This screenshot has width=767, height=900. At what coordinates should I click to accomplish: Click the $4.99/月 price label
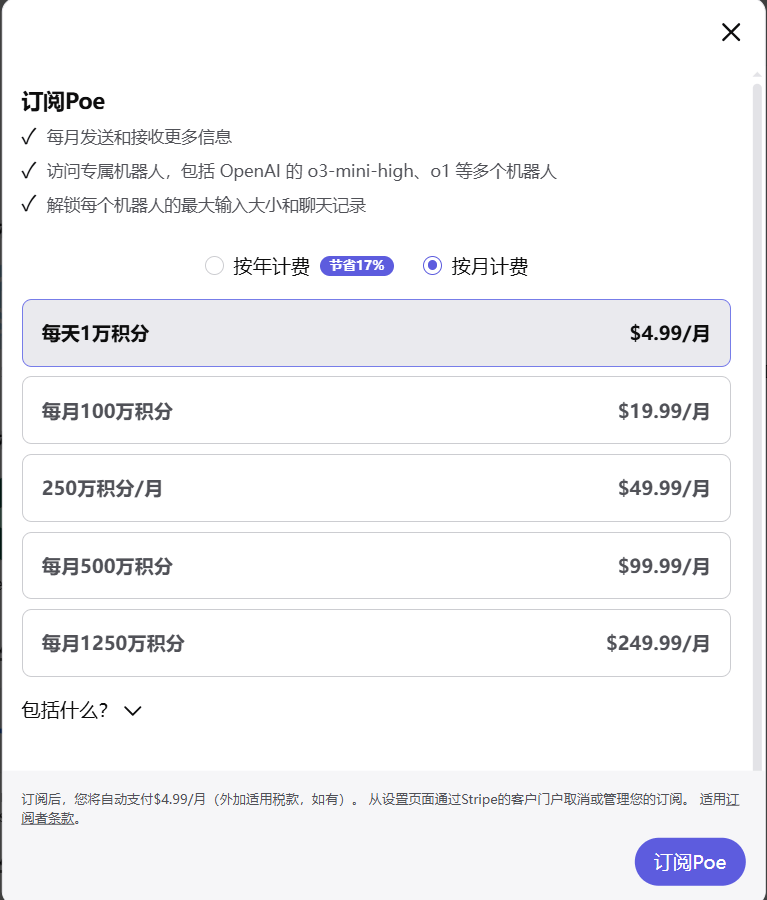(670, 332)
